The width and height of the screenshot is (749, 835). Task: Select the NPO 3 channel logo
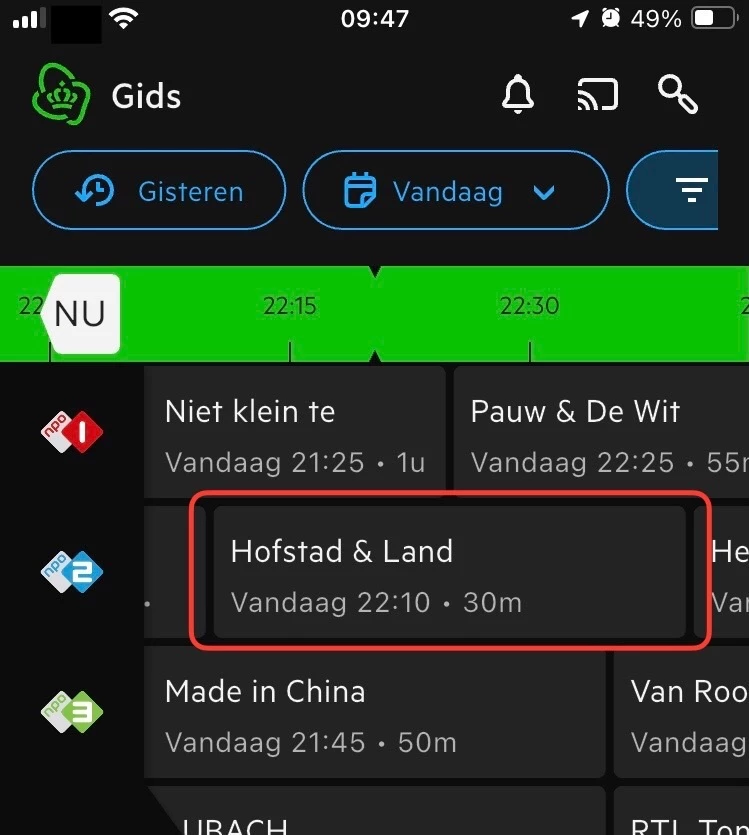[72, 712]
